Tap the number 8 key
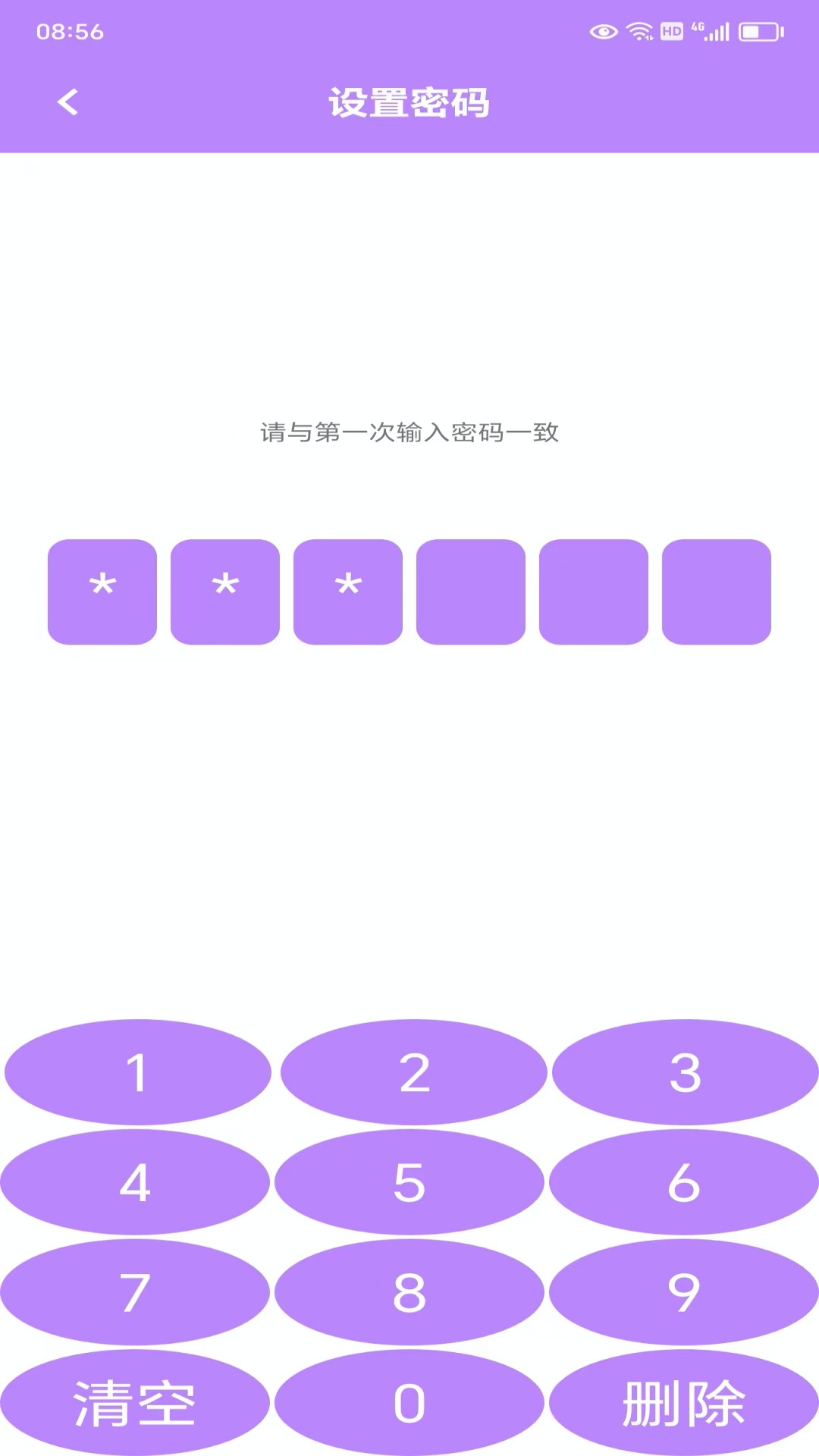The image size is (819, 1456). coord(409,1292)
